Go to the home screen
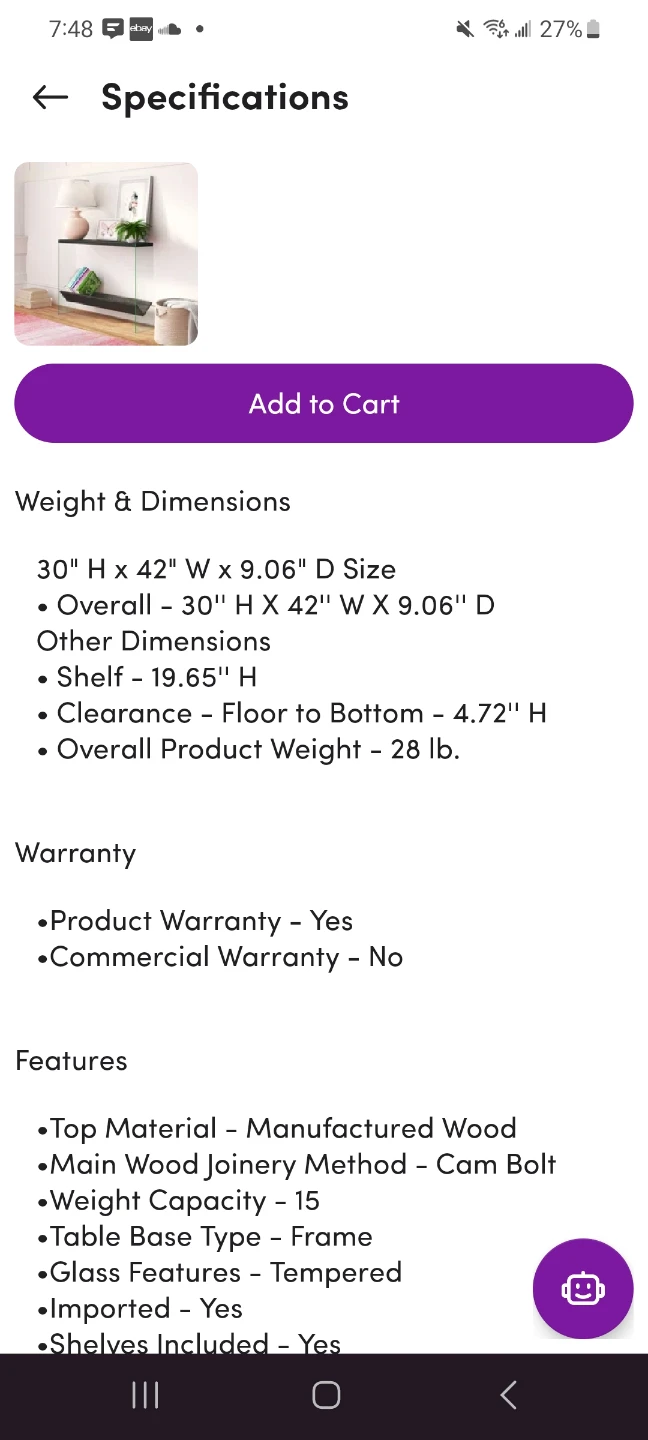The height and width of the screenshot is (1440, 648). [x=326, y=1395]
